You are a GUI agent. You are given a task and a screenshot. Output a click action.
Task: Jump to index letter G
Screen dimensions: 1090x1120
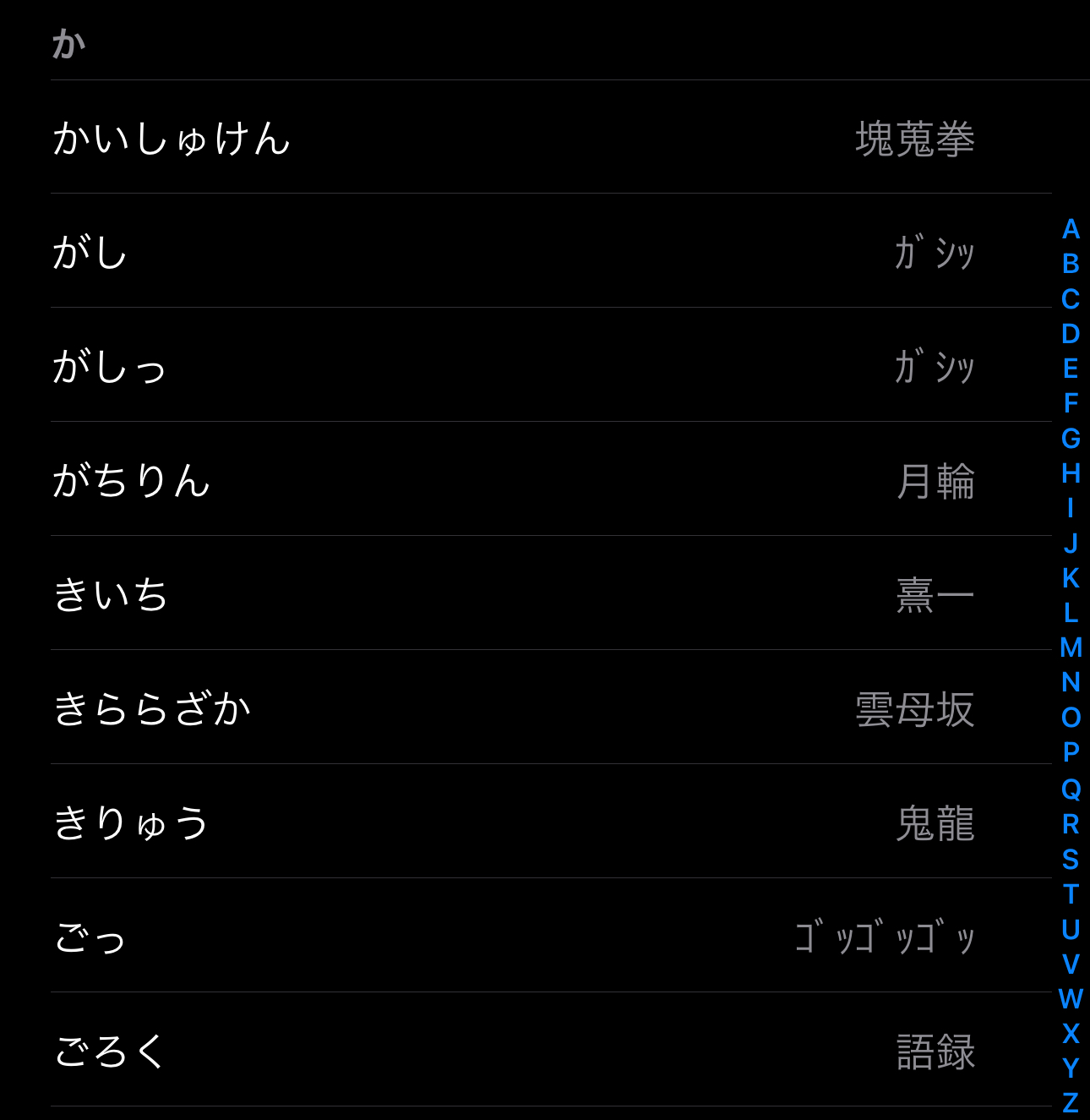pos(1071,439)
